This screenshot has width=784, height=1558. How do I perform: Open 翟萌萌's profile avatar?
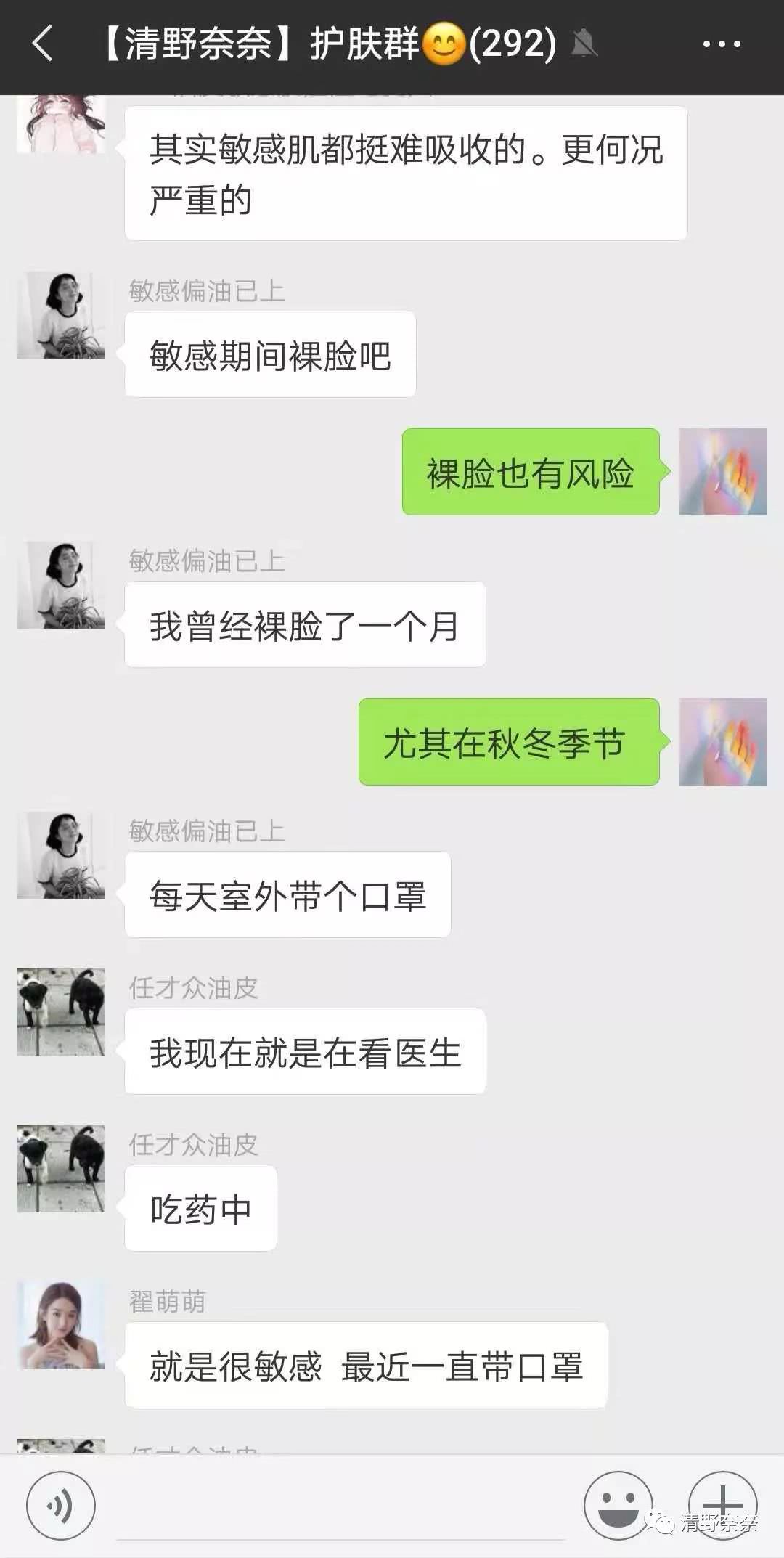61,1326
